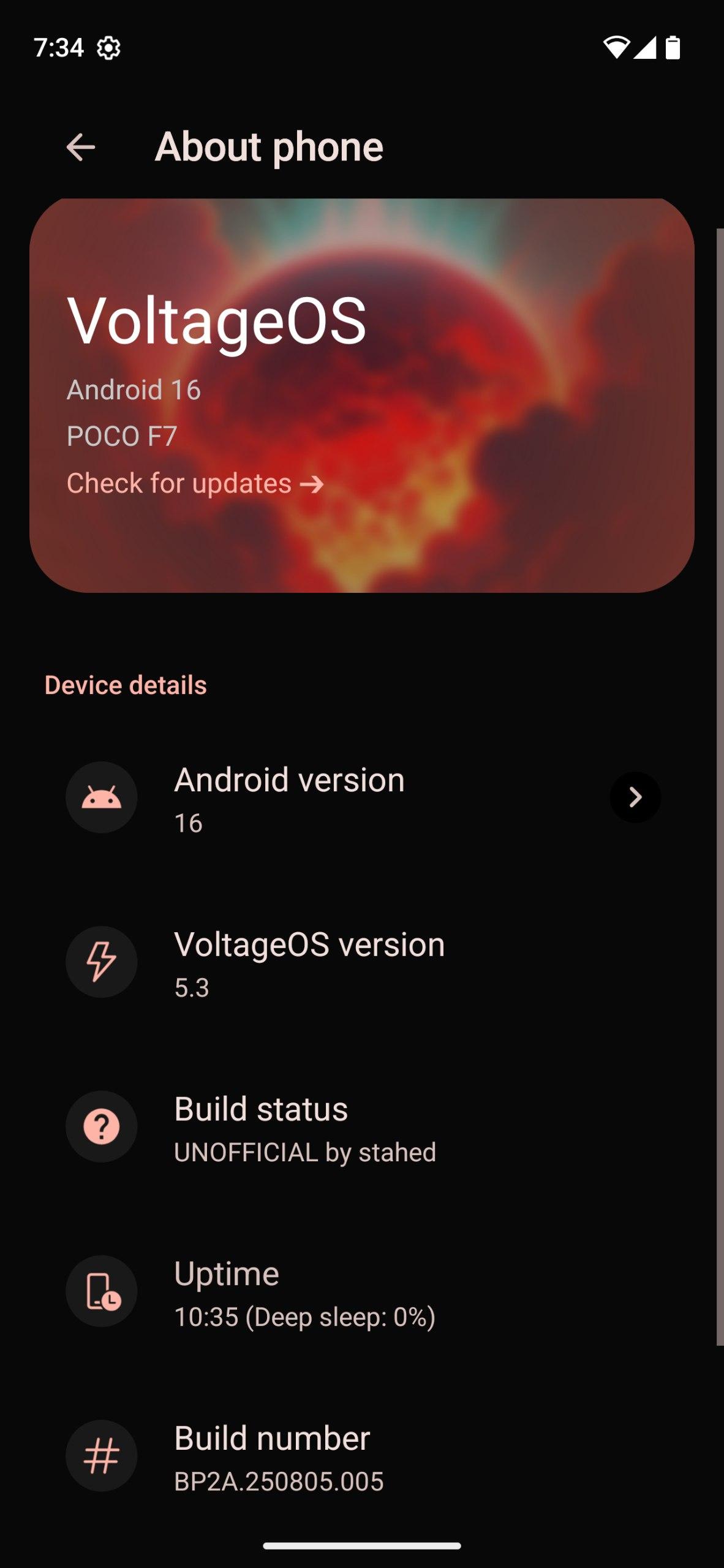Select the Build status row
Viewport: 724px width, 1568px height.
click(x=361, y=1127)
